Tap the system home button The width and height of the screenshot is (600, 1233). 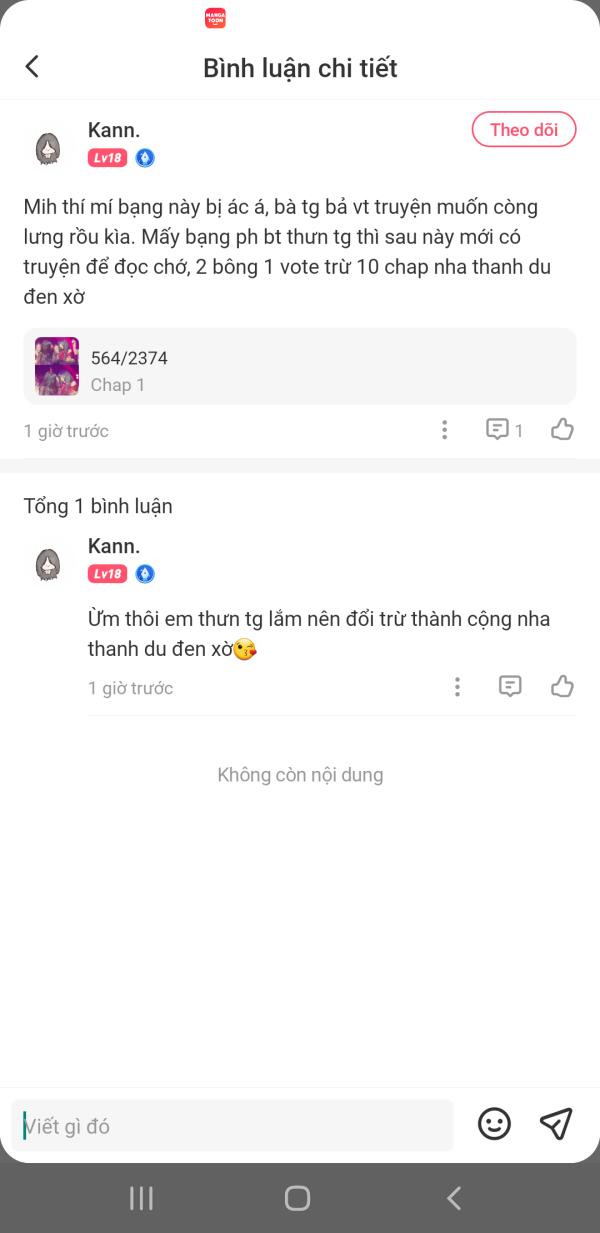[x=297, y=1198]
